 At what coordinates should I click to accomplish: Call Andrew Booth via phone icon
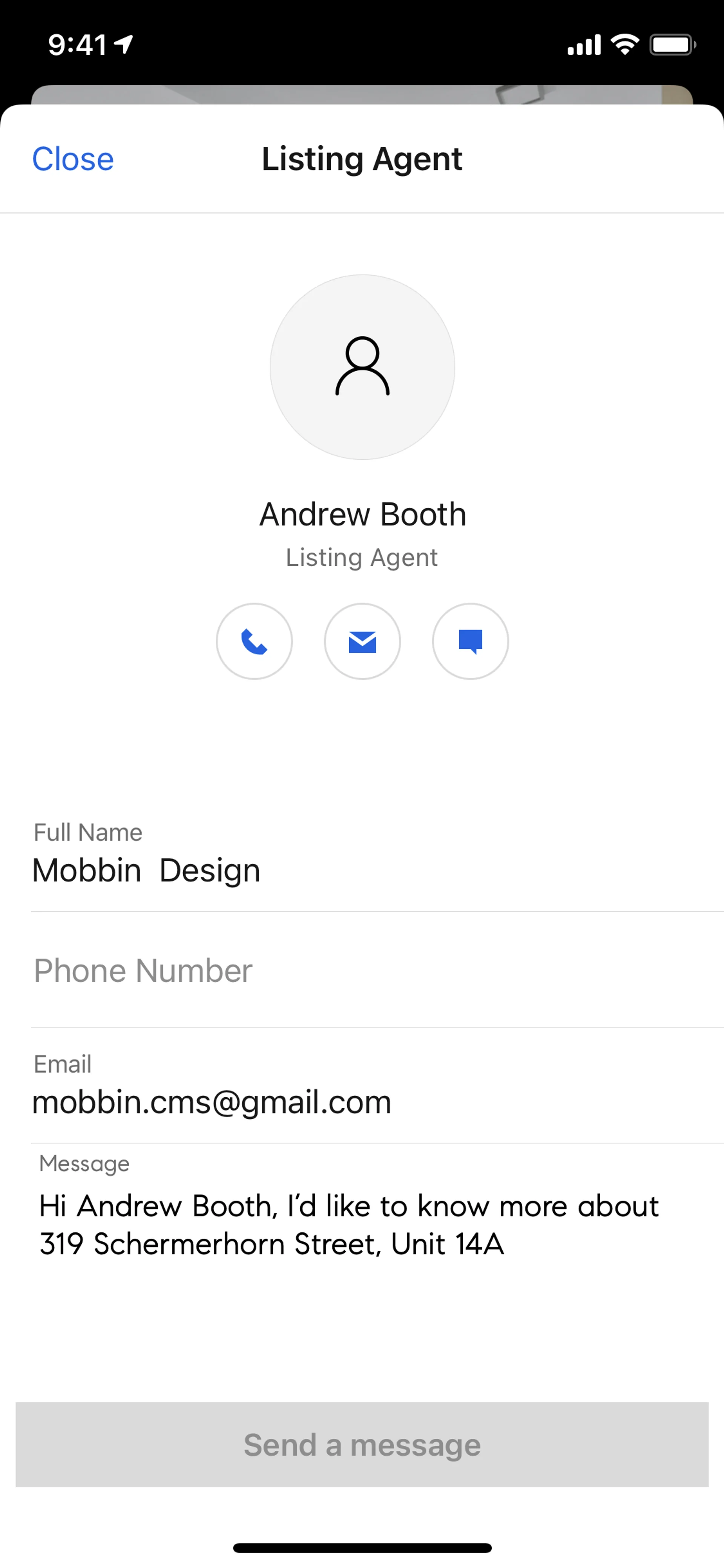tap(254, 642)
